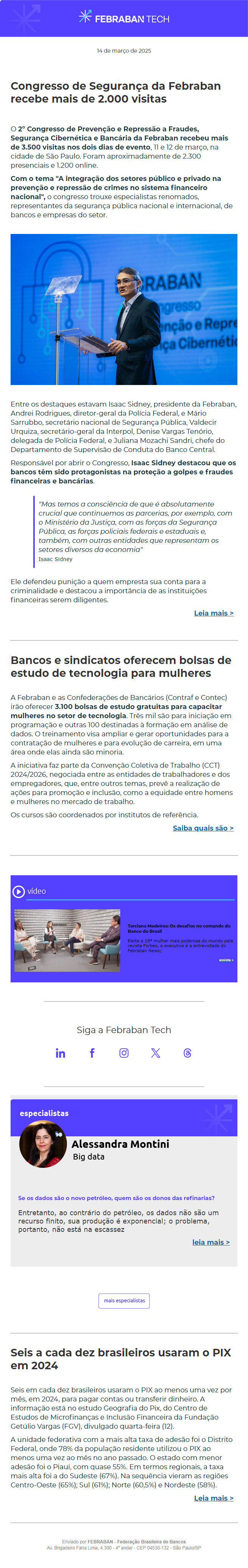Image resolution: width=248 pixels, height=1568 pixels.
Task: Open Febraban Tech on Instagram
Action: (124, 1053)
